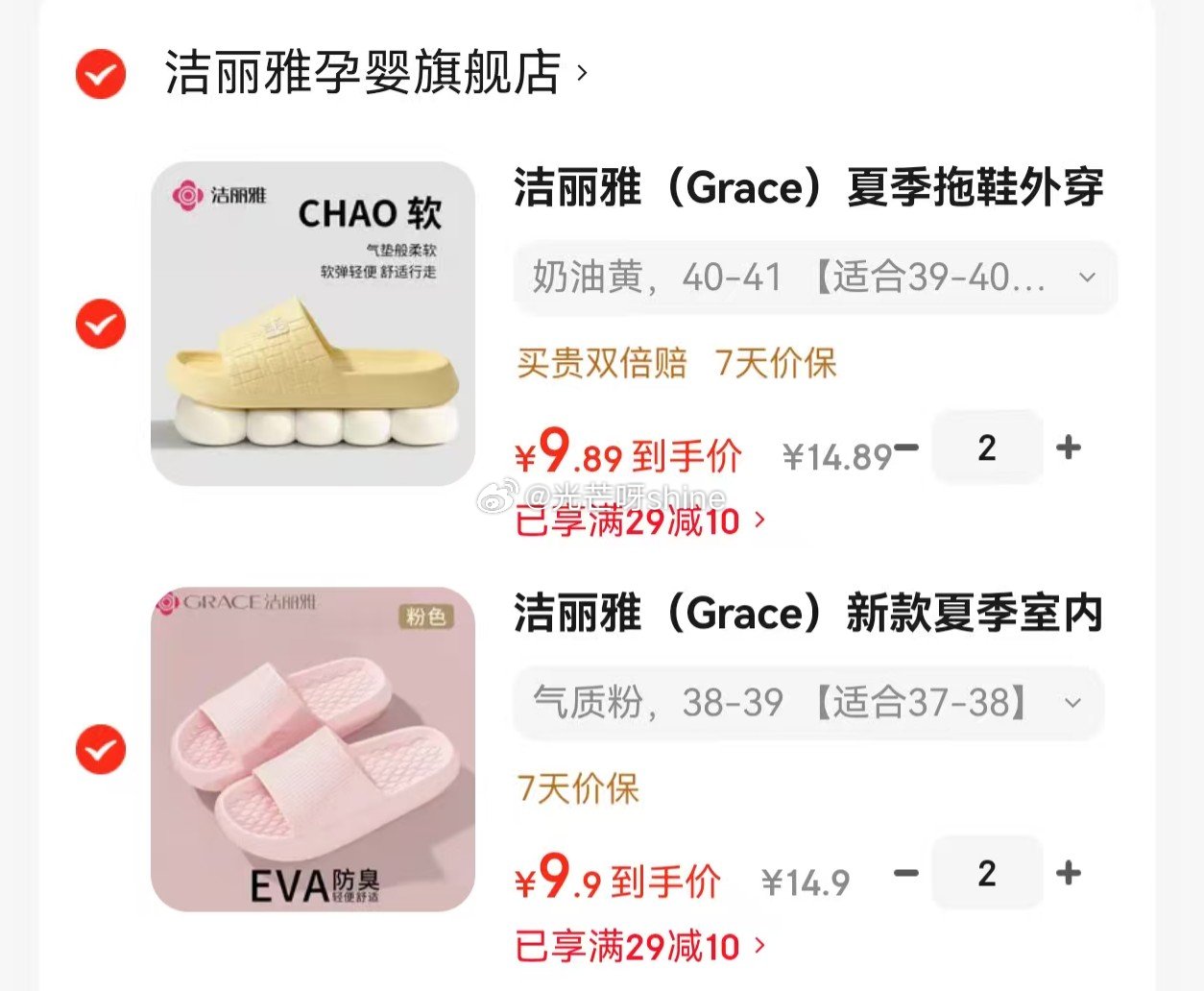Expand the 气质粉 38-39 size dropdown
Image resolution: width=1204 pixels, height=991 pixels.
click(x=808, y=703)
